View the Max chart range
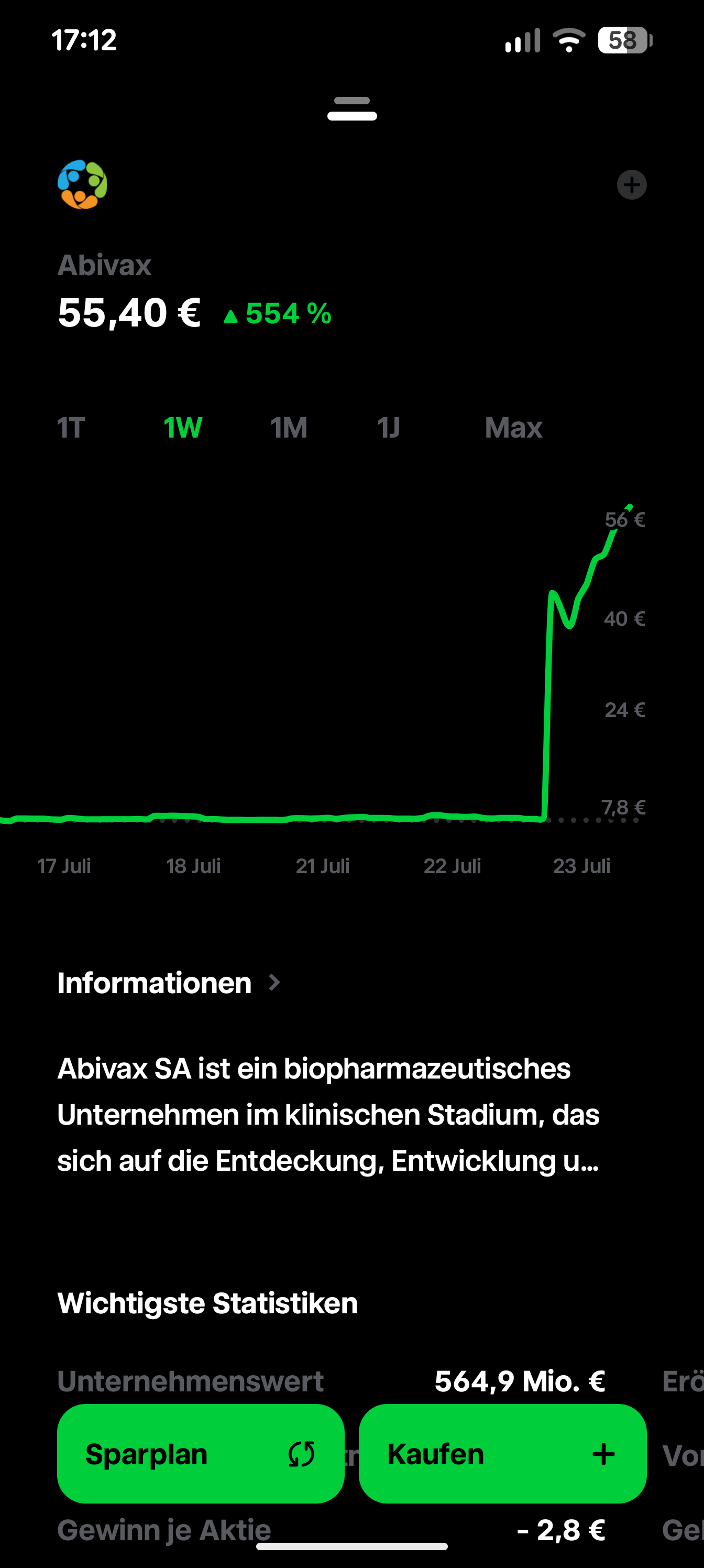This screenshot has width=704, height=1568. click(513, 428)
